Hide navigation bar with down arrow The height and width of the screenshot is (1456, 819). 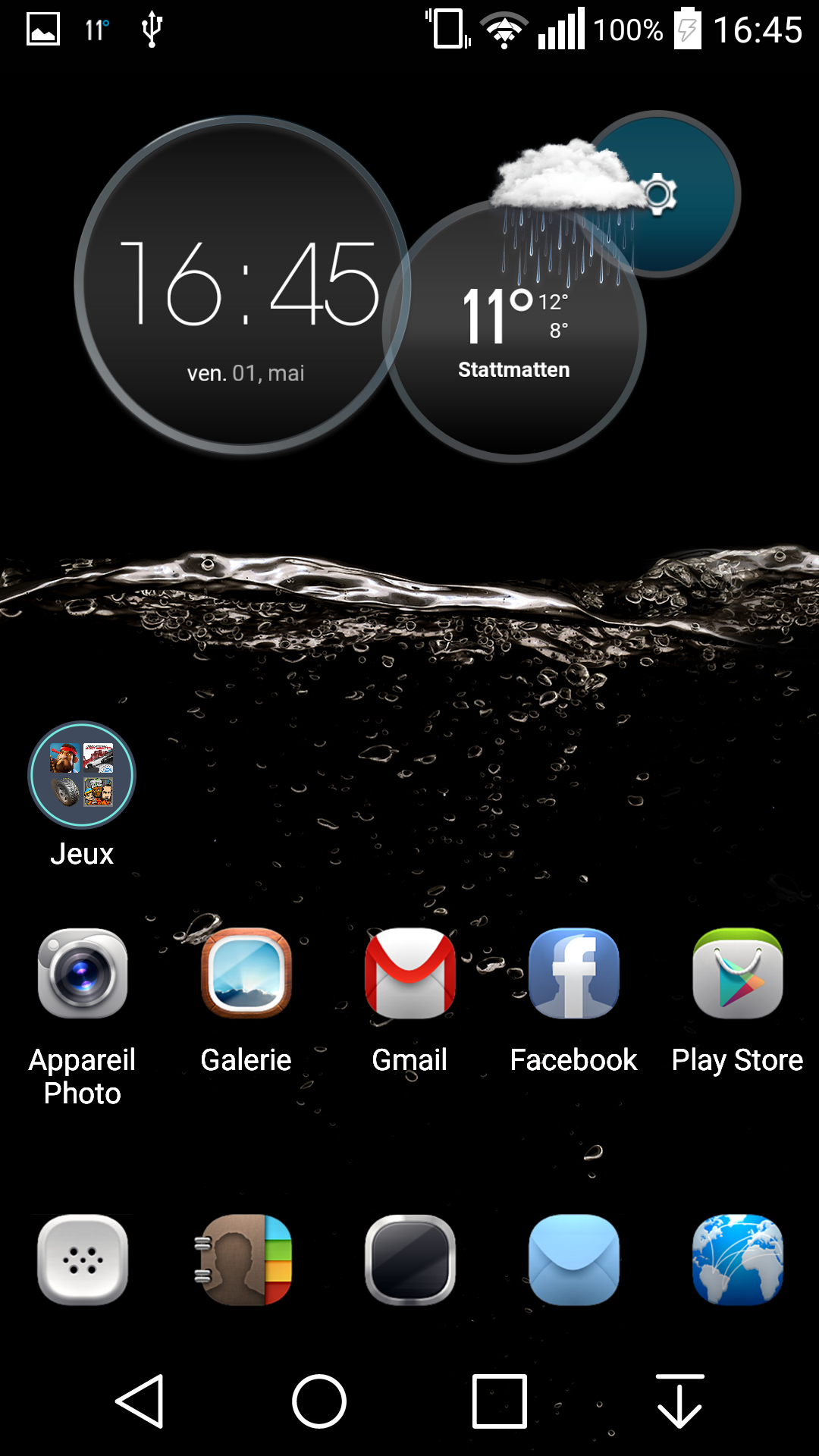click(679, 1401)
